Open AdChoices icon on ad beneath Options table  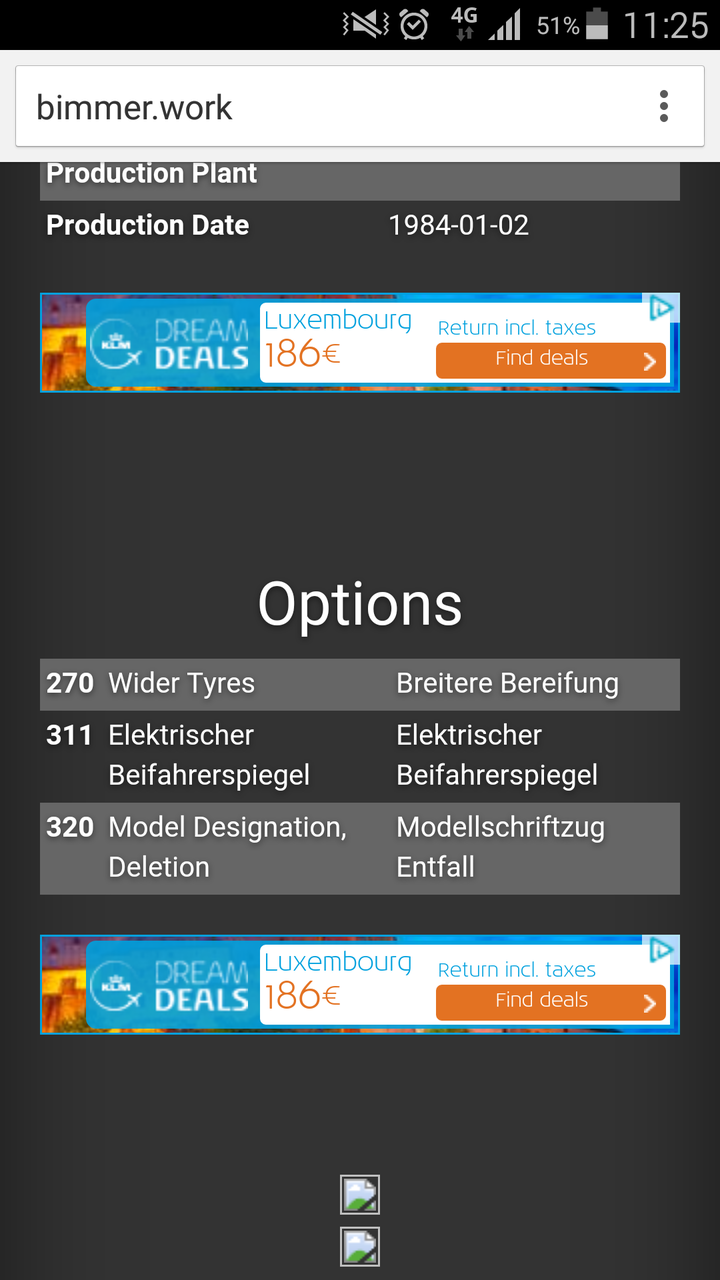pyautogui.click(x=662, y=950)
